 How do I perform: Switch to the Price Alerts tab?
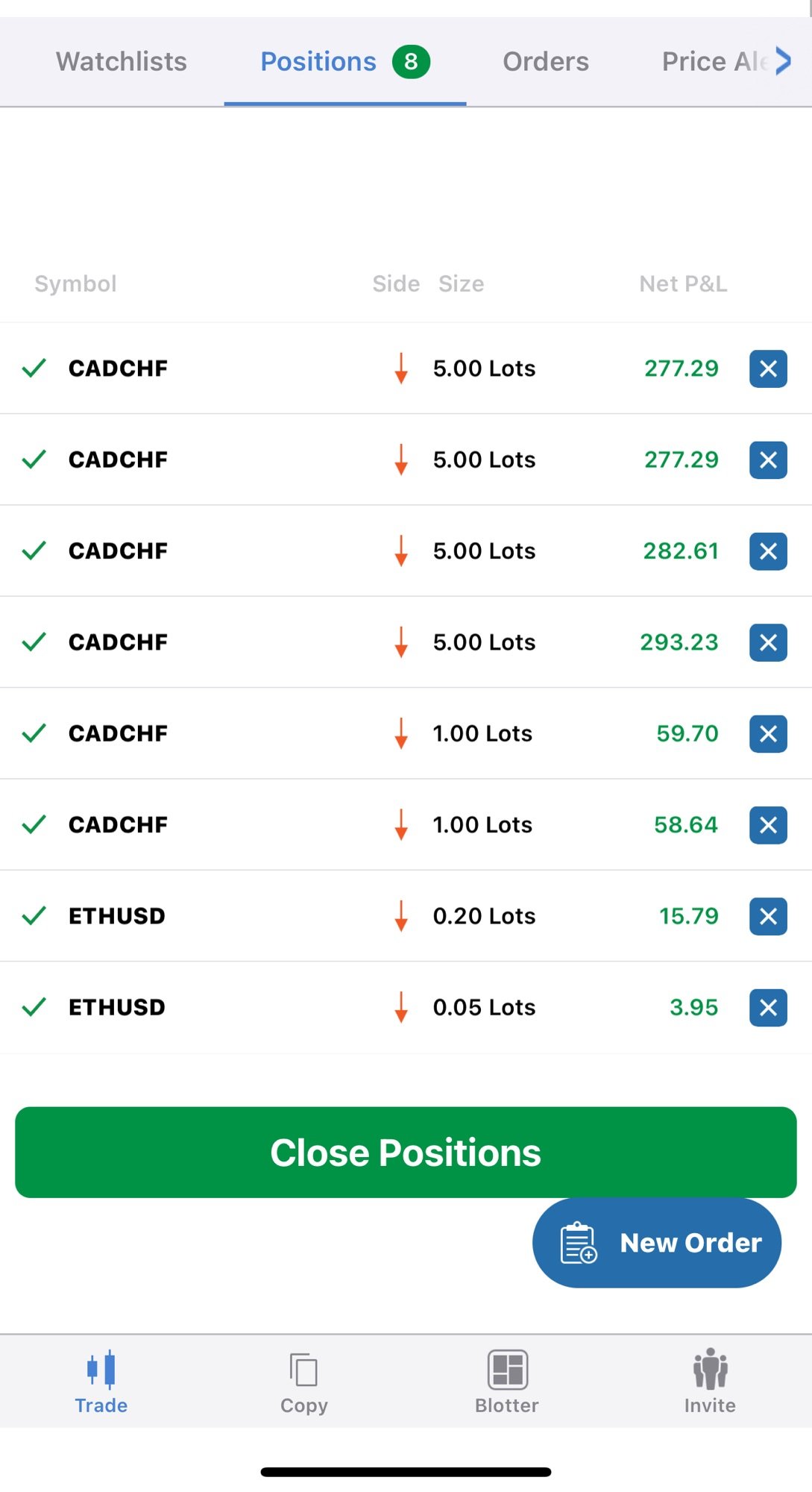pyautogui.click(x=714, y=61)
